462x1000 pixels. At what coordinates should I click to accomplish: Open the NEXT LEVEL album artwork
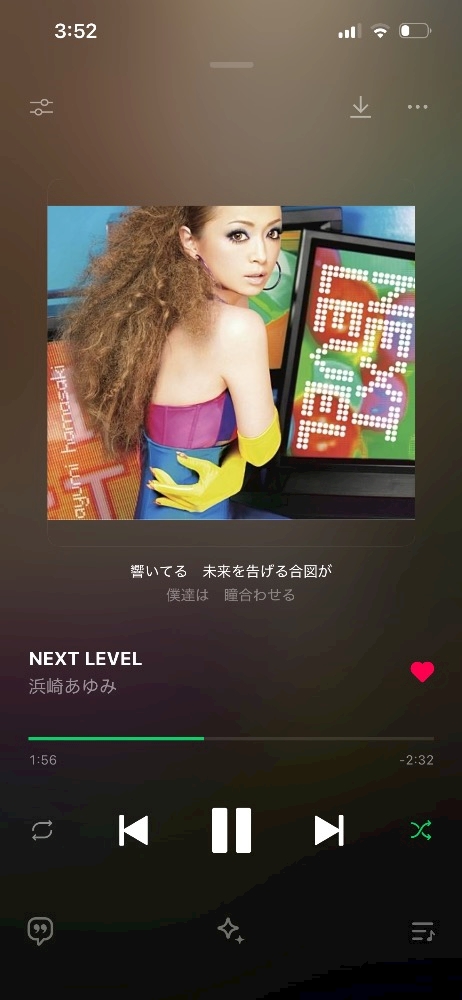(231, 362)
